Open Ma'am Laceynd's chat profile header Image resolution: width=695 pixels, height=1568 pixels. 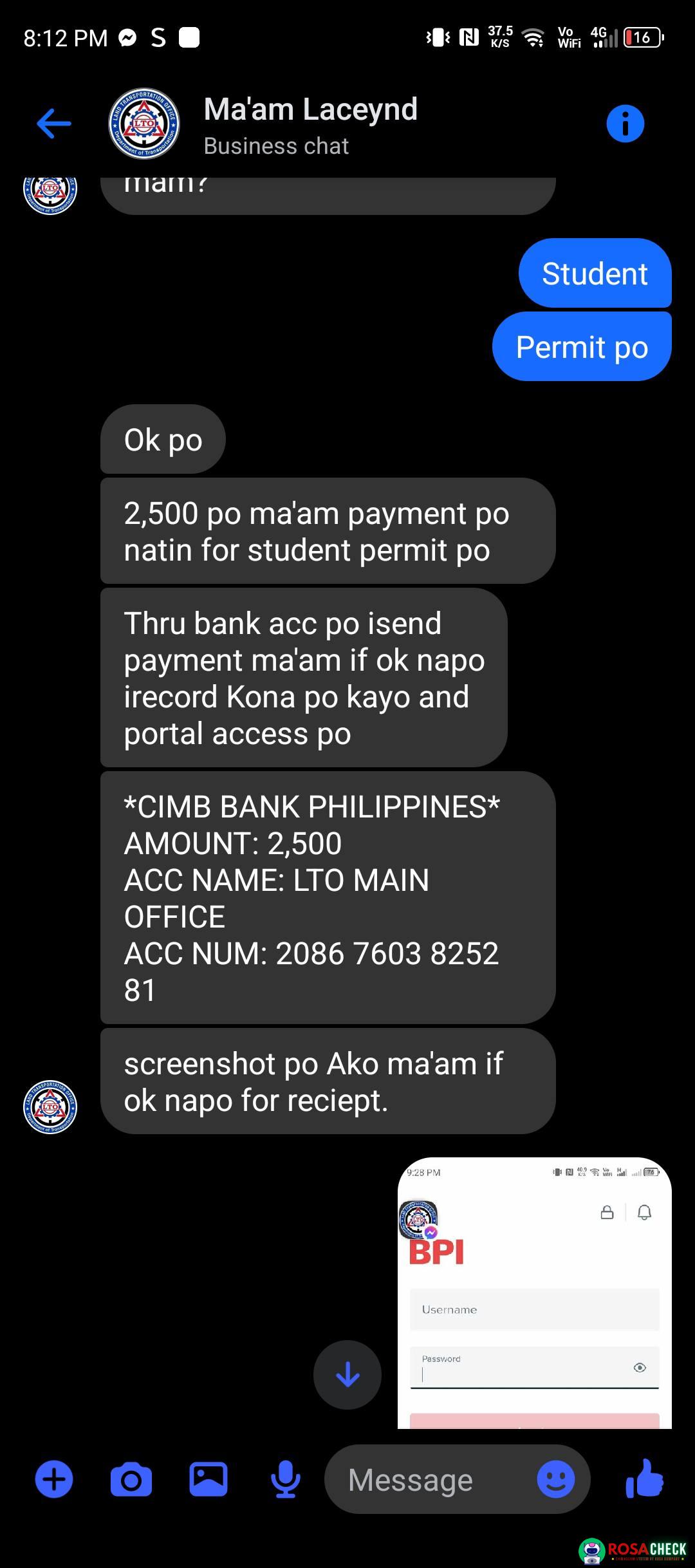click(310, 125)
